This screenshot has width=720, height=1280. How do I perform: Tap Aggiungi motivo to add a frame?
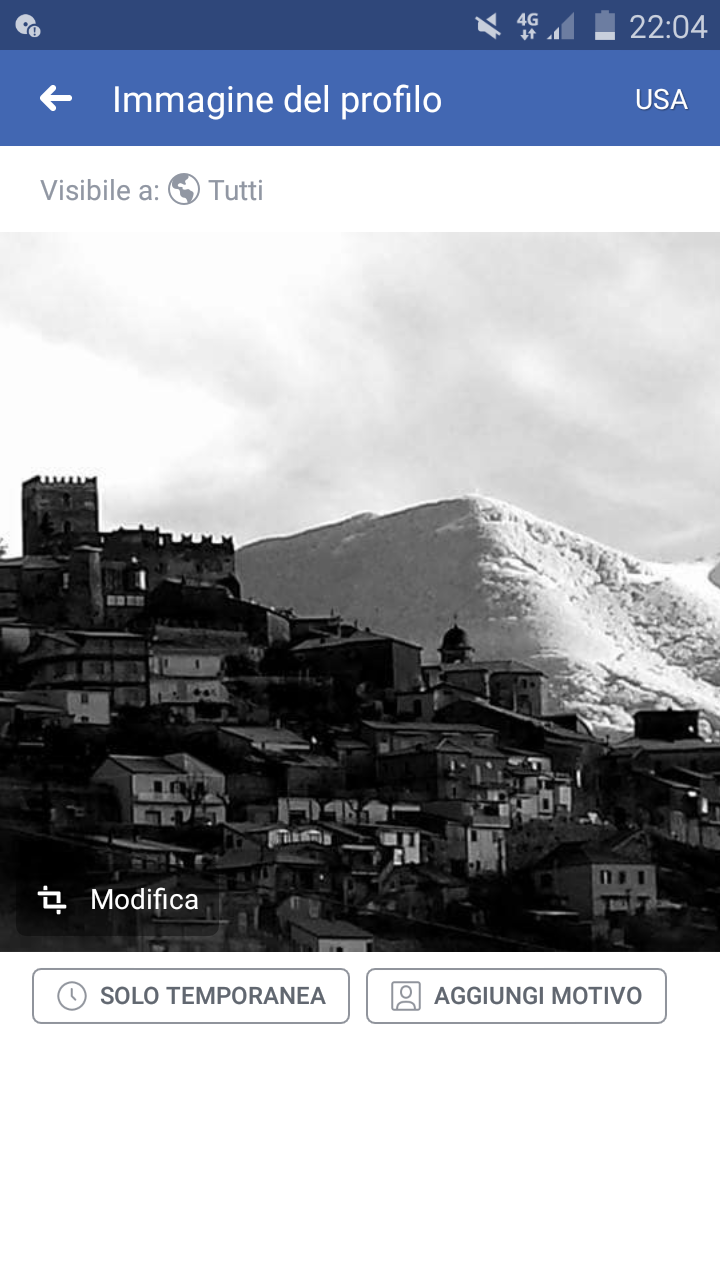(x=516, y=996)
